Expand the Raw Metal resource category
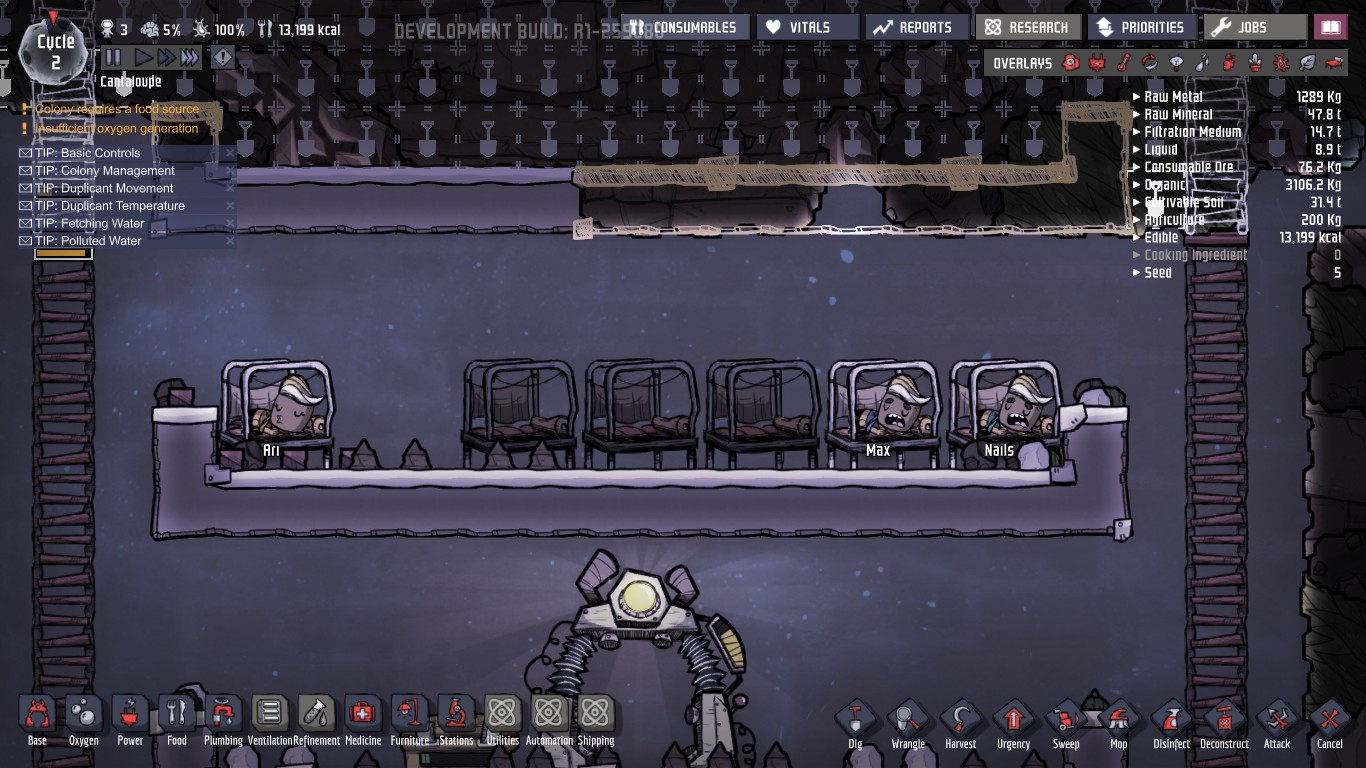This screenshot has width=1366, height=768. pyautogui.click(x=1136, y=97)
